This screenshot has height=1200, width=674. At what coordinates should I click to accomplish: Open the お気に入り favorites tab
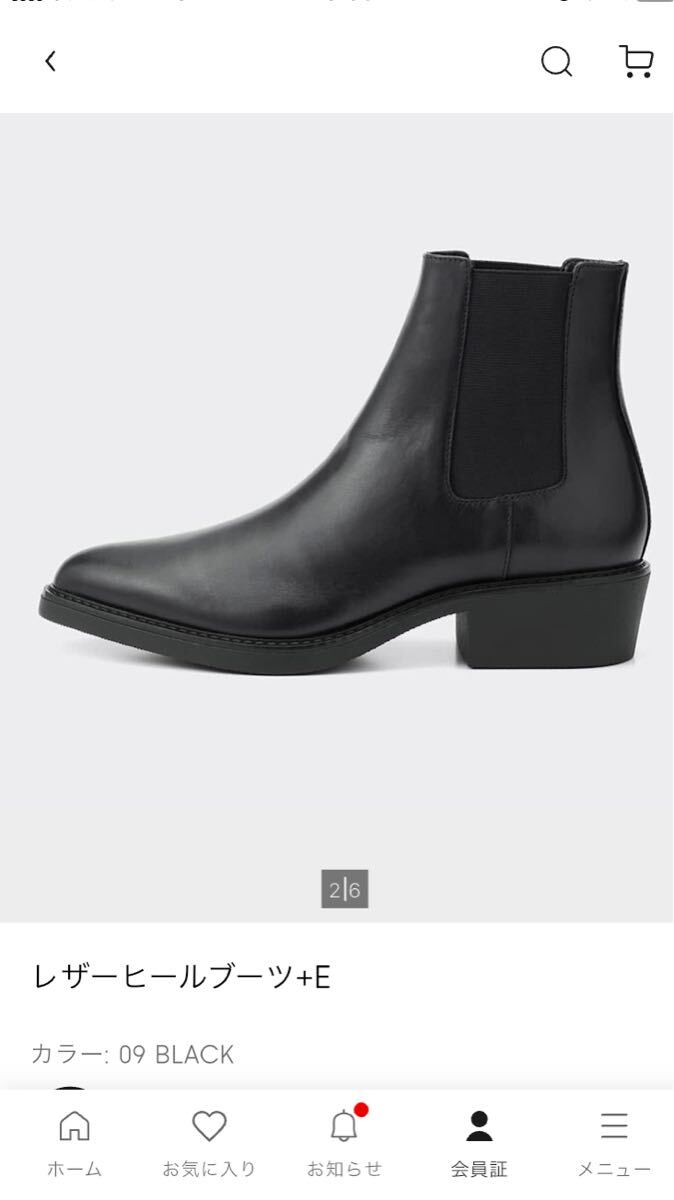209,1143
